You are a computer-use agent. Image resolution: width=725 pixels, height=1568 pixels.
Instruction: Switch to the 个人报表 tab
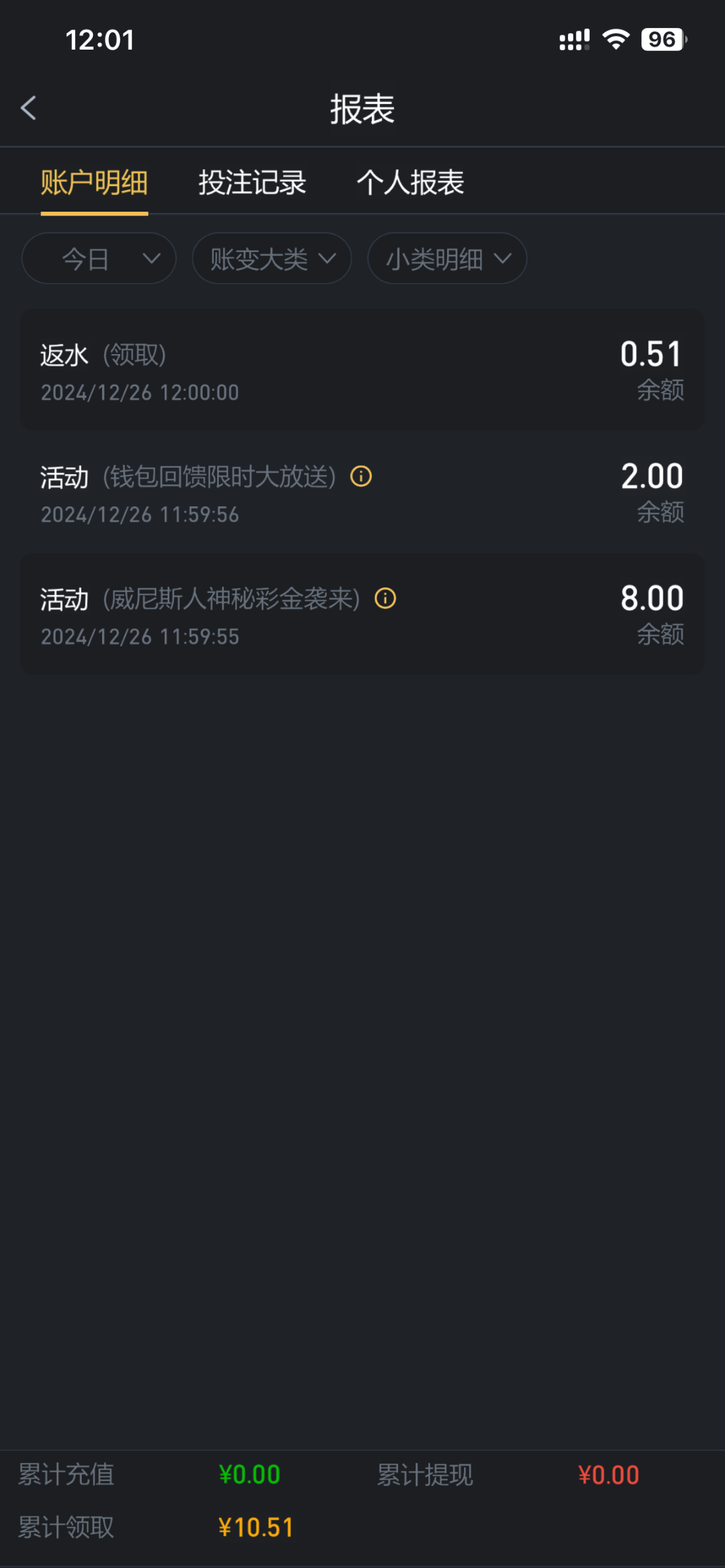[411, 182]
